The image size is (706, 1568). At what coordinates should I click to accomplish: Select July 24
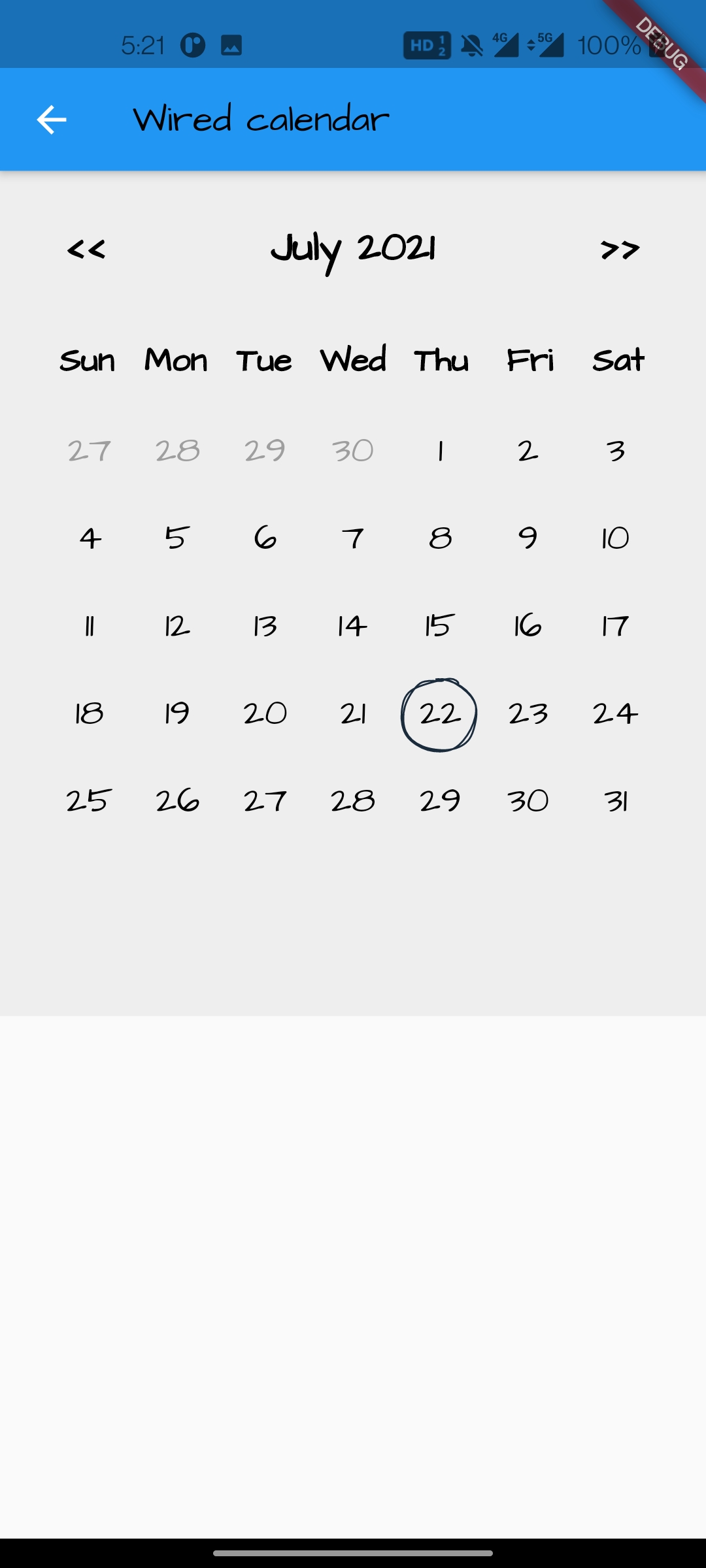(615, 713)
